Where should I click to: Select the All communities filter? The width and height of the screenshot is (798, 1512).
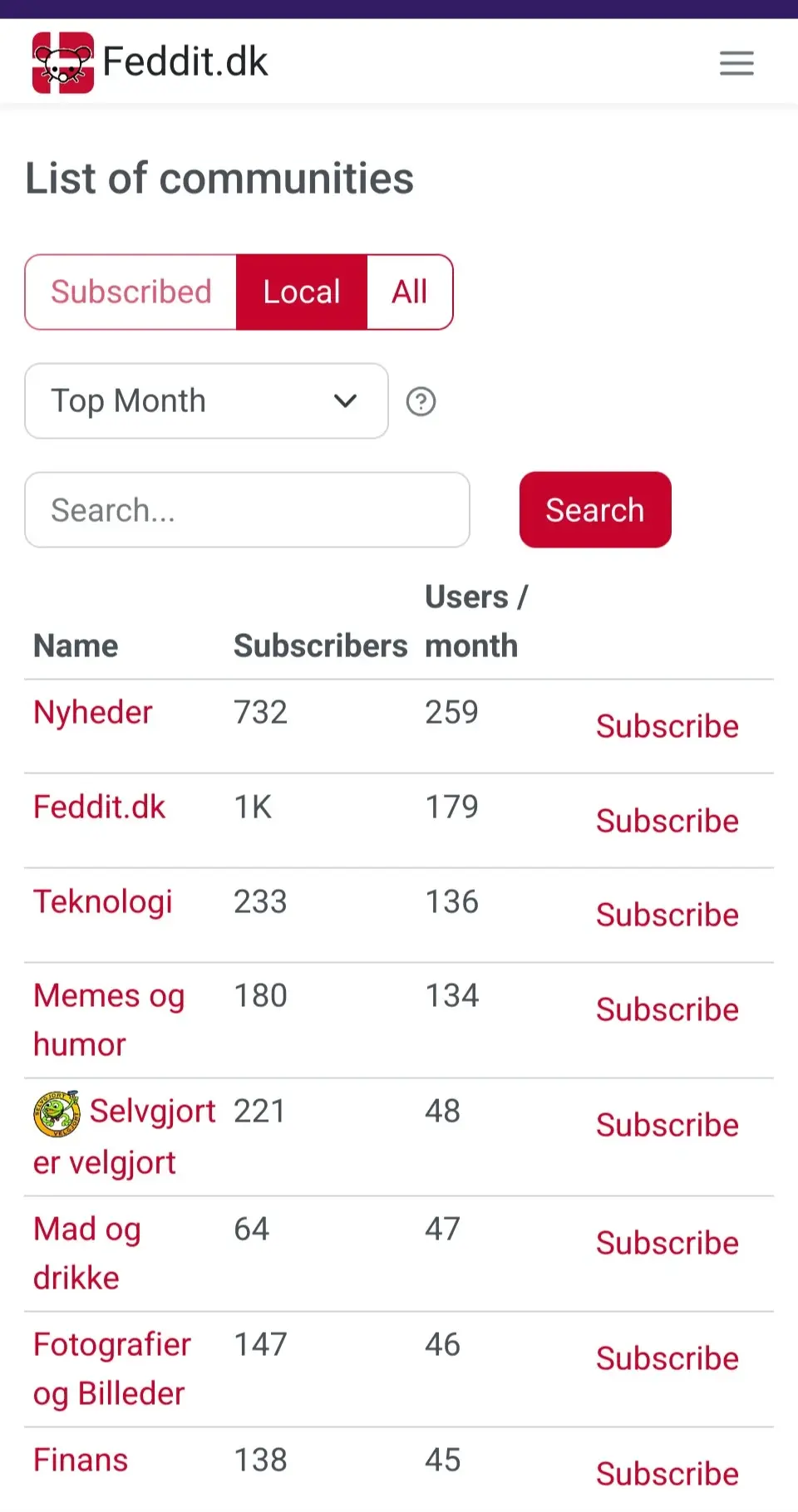coord(410,292)
